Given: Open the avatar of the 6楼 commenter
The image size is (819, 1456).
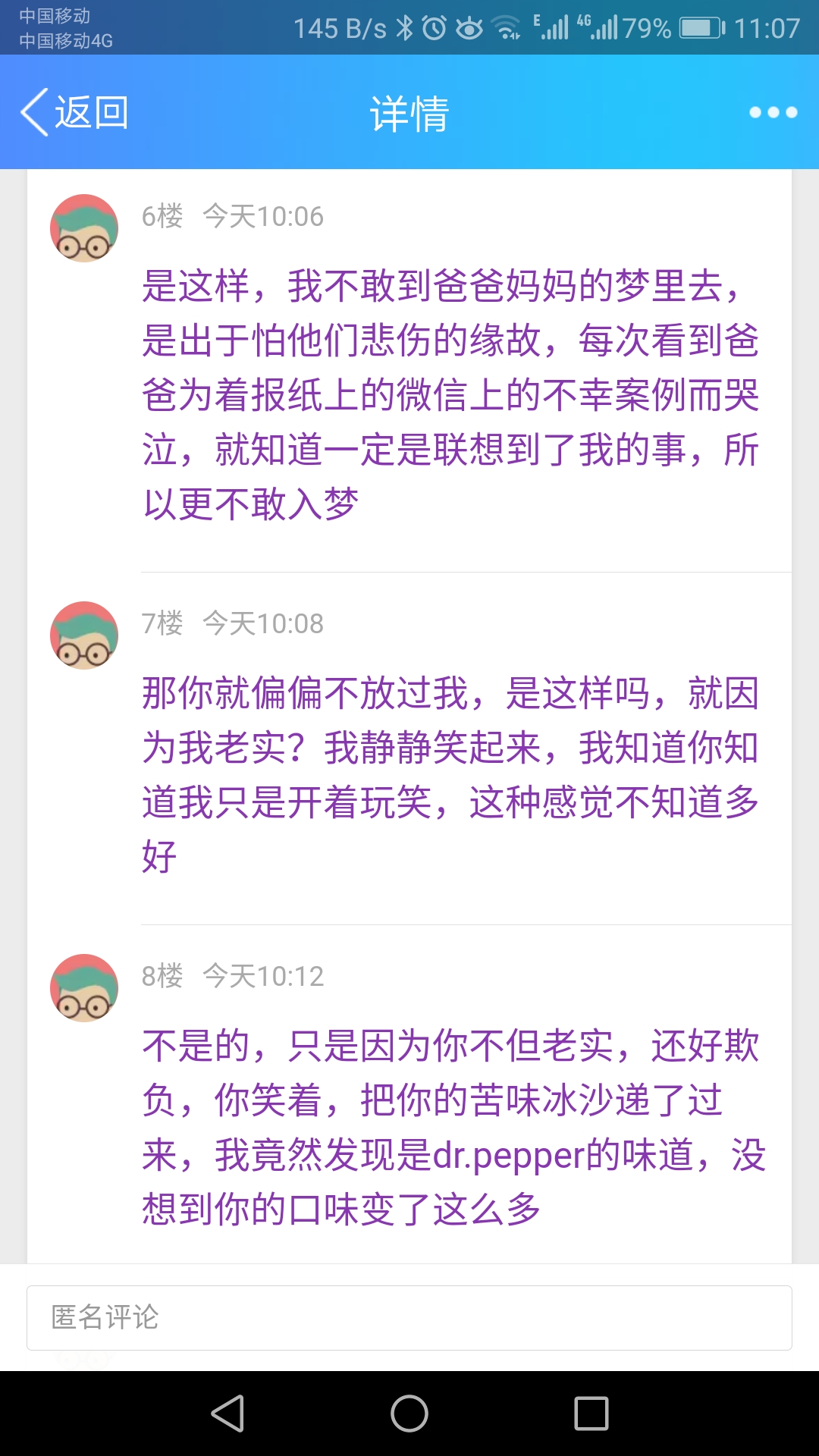Looking at the screenshot, I should coord(84,228).
